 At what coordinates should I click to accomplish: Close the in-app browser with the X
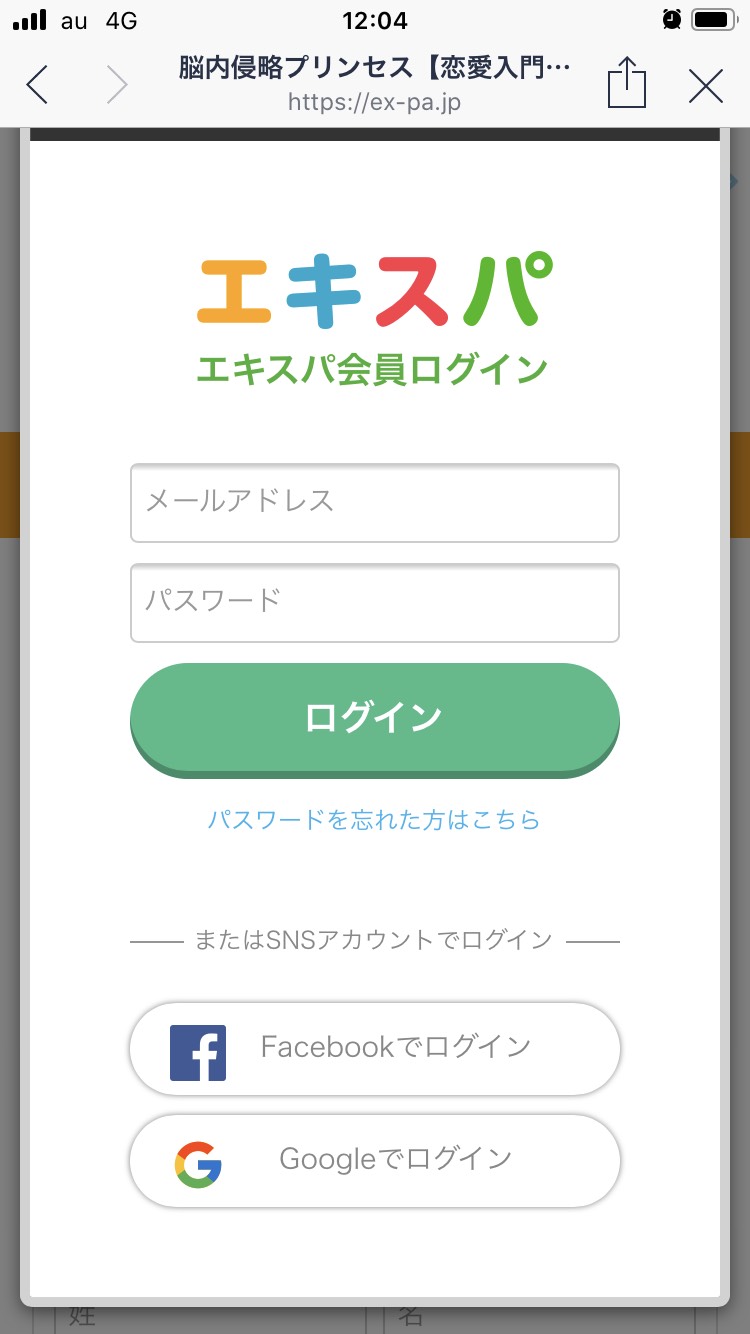point(706,86)
